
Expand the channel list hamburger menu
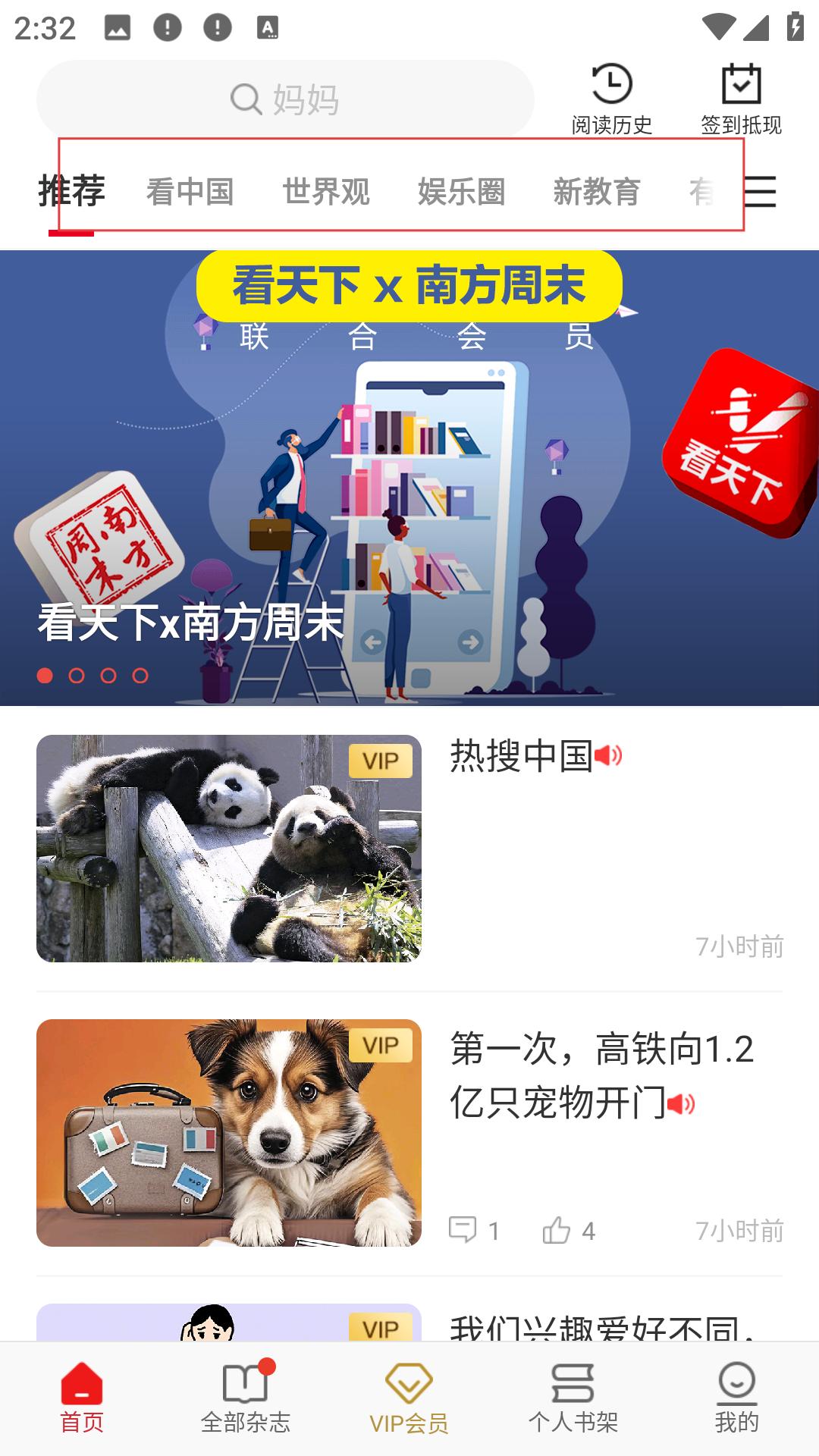point(760,192)
